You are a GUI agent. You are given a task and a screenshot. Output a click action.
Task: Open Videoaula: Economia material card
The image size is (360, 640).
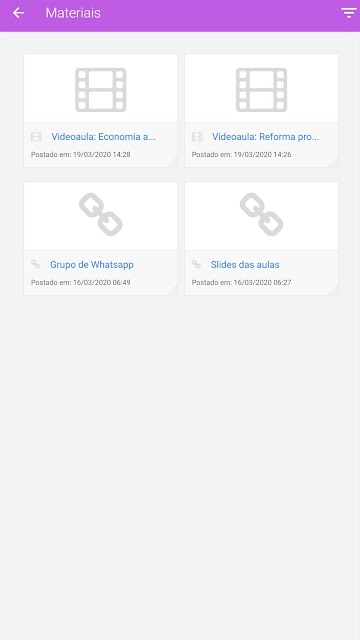pyautogui.click(x=100, y=111)
